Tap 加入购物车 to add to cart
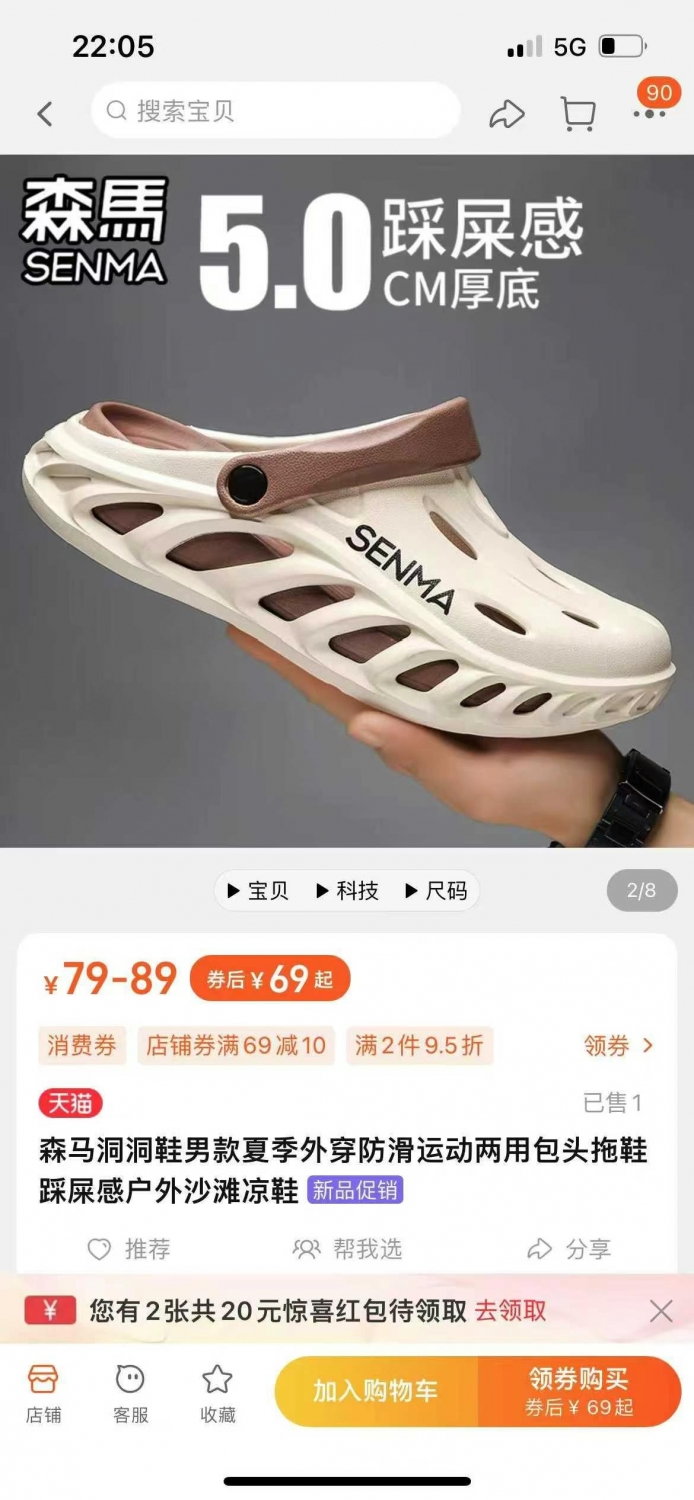This screenshot has width=694, height=1500. [376, 1391]
